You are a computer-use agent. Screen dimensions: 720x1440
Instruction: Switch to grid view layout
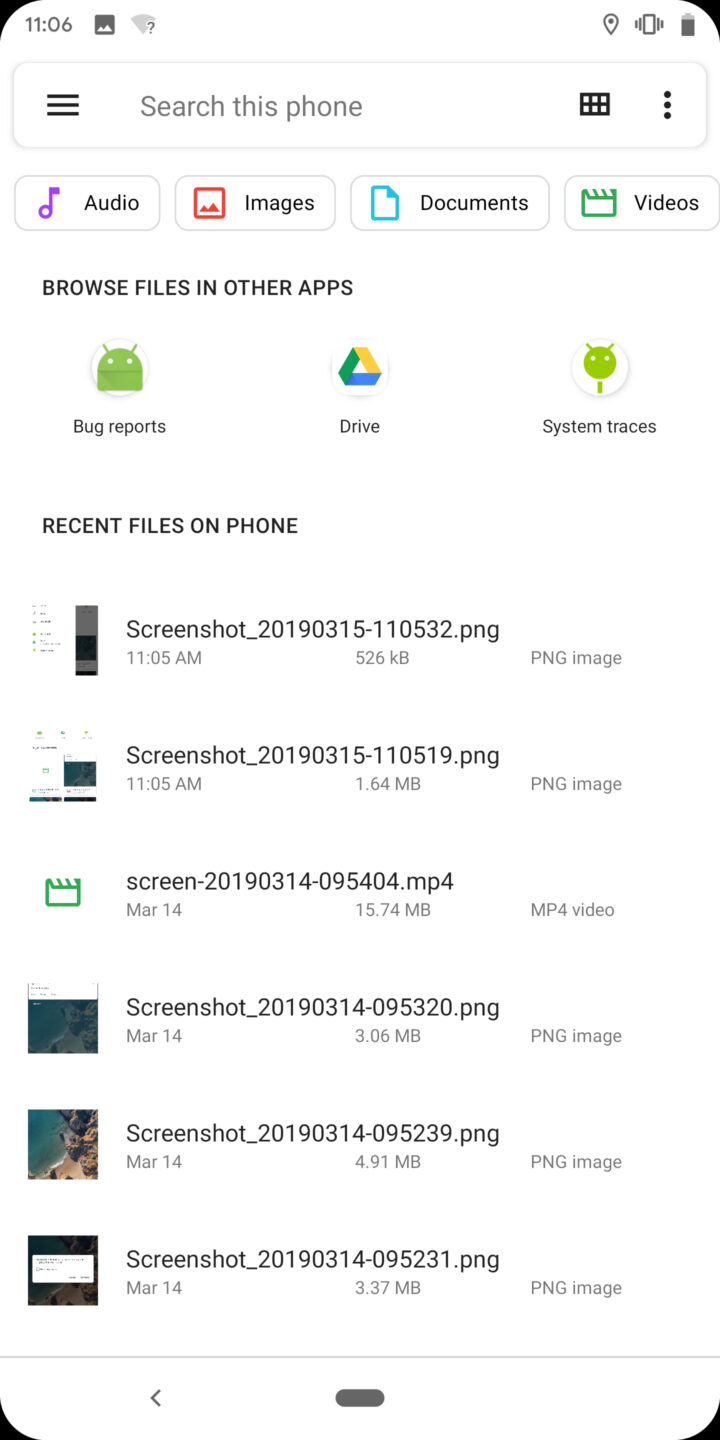[595, 105]
